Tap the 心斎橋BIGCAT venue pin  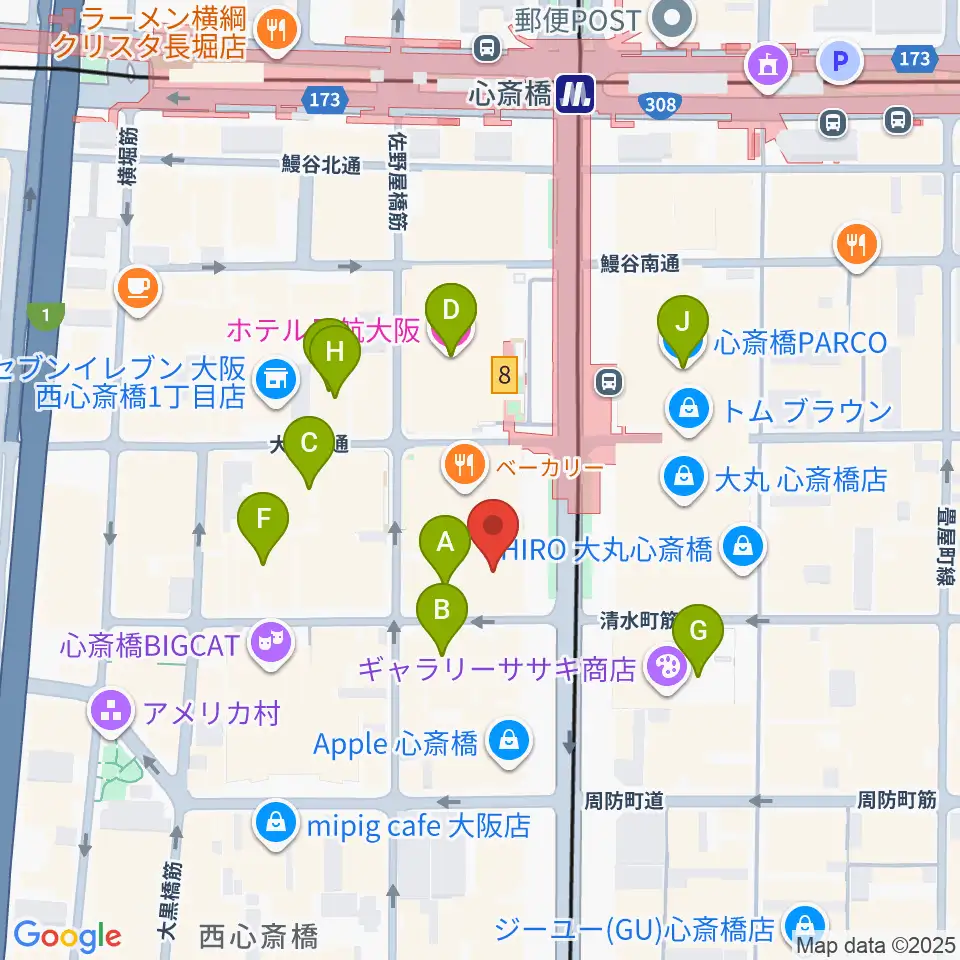[x=272, y=645]
